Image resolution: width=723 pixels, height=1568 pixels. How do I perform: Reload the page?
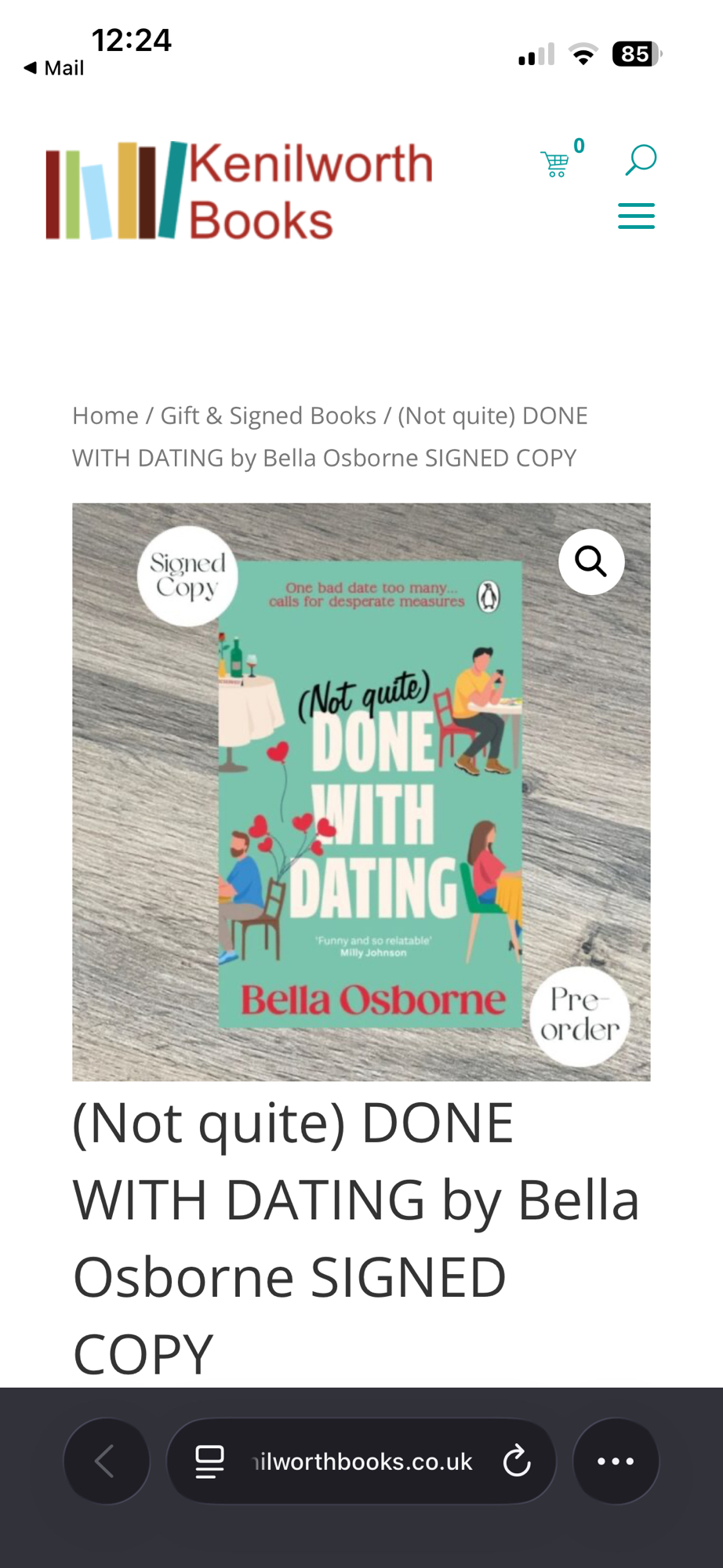point(517,1461)
